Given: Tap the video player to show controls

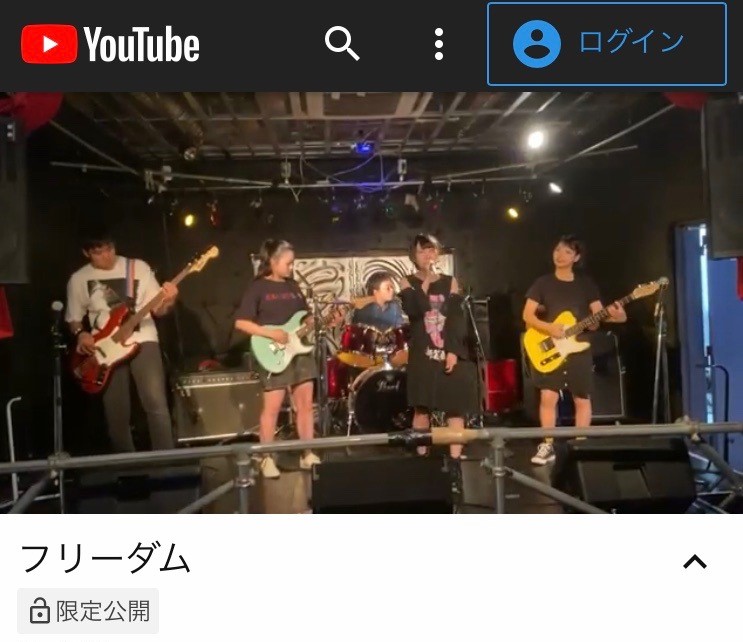Looking at the screenshot, I should tap(371, 303).
